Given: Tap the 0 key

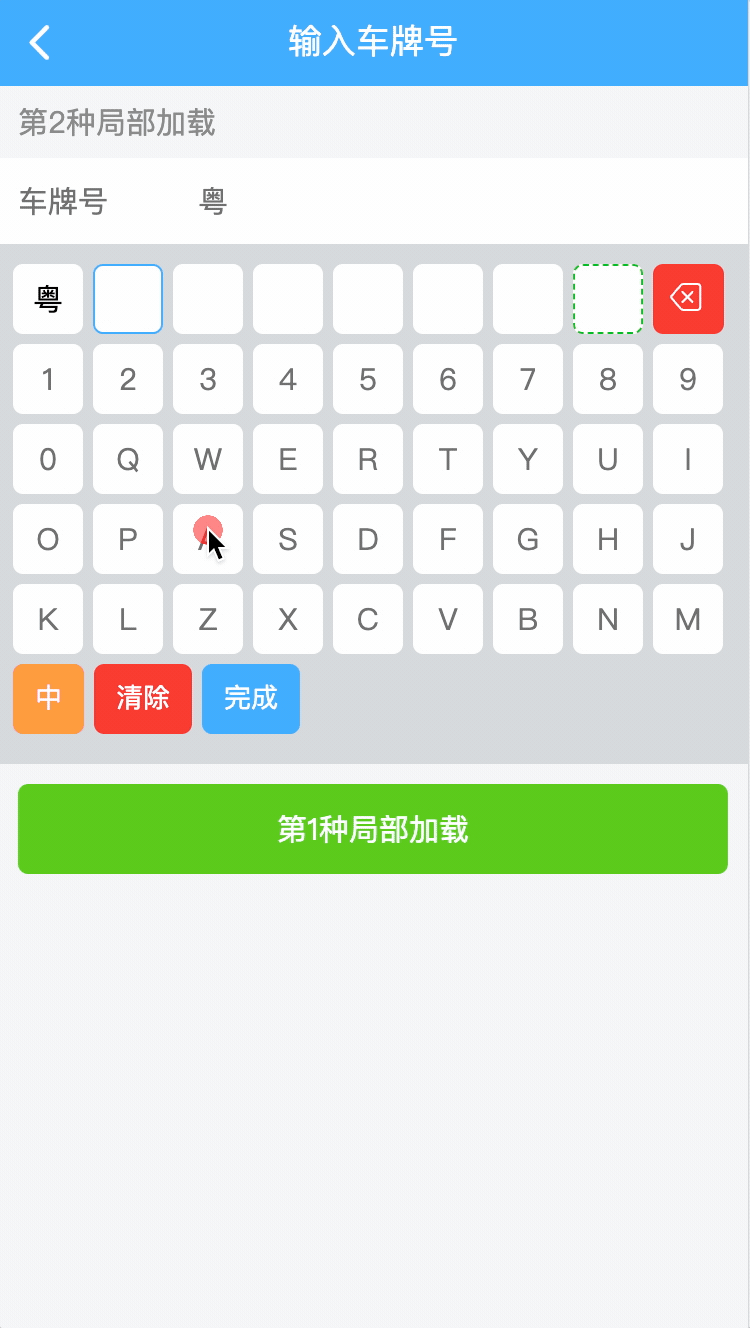Looking at the screenshot, I should coord(48,459).
